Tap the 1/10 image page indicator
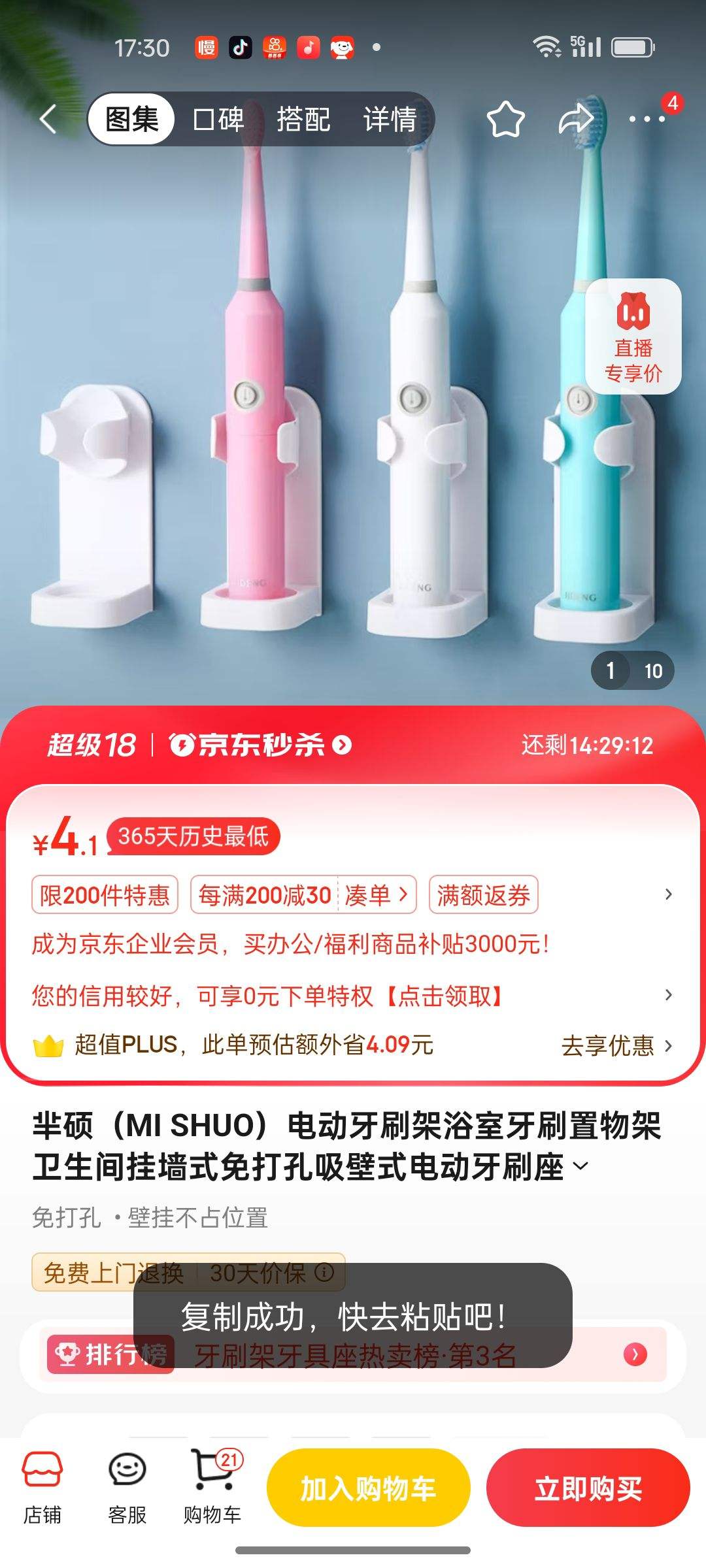706x1568 pixels. (632, 670)
